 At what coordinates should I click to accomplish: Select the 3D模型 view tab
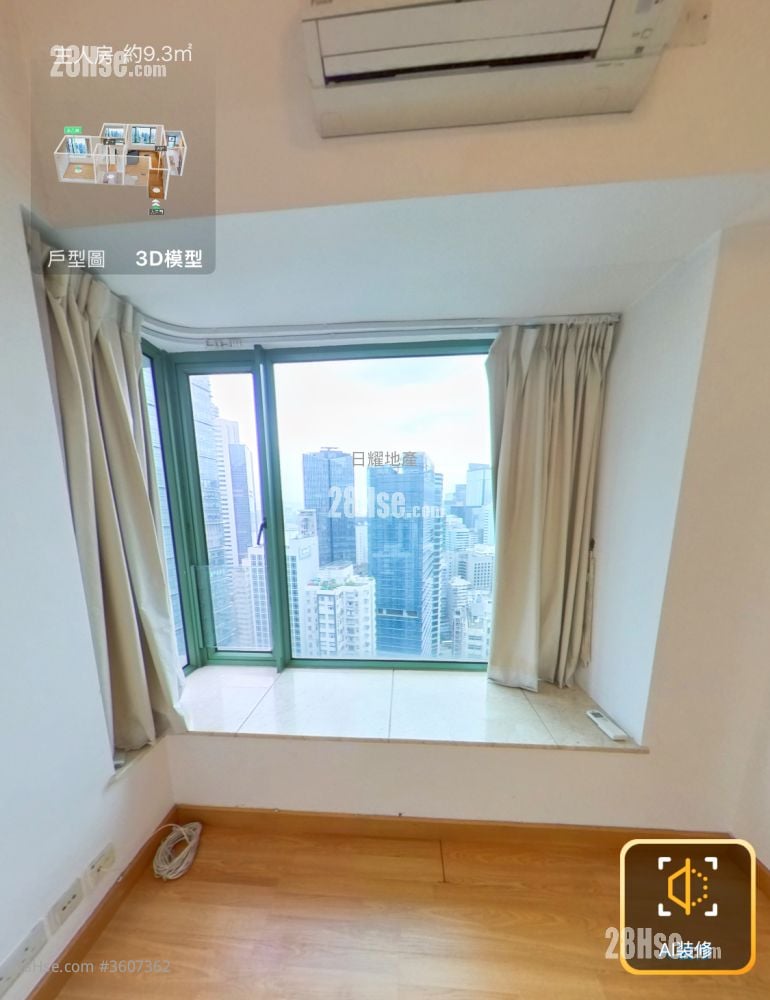point(169,259)
